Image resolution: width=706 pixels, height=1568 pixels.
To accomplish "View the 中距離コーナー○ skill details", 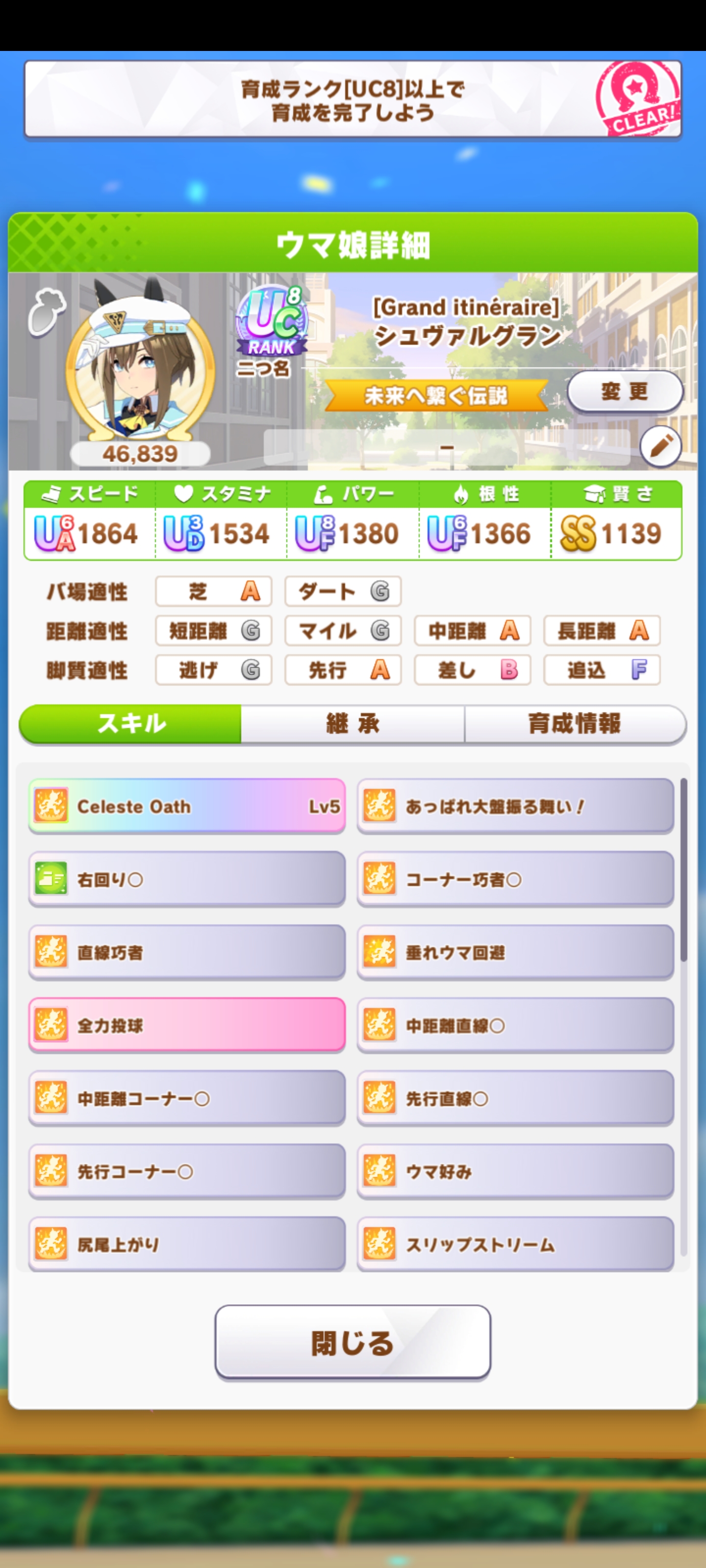I will click(186, 1098).
